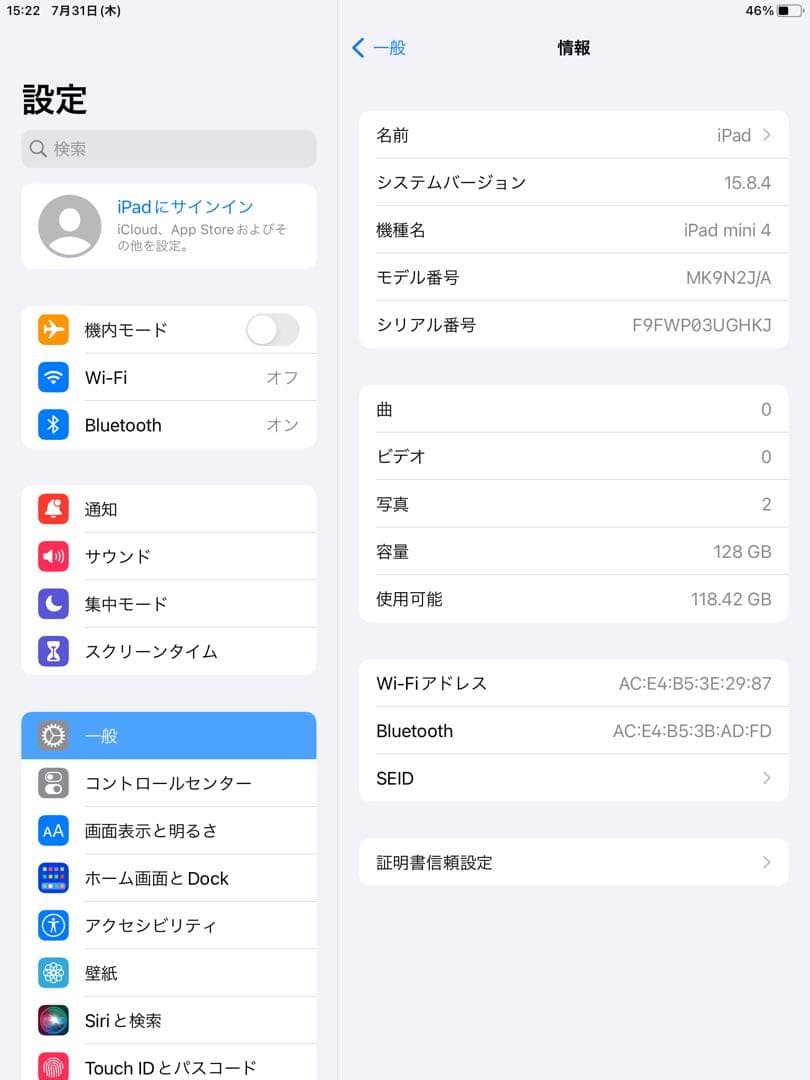Tap the Bluetooth icon in sidebar
The height and width of the screenshot is (1080, 810).
pyautogui.click(x=53, y=425)
